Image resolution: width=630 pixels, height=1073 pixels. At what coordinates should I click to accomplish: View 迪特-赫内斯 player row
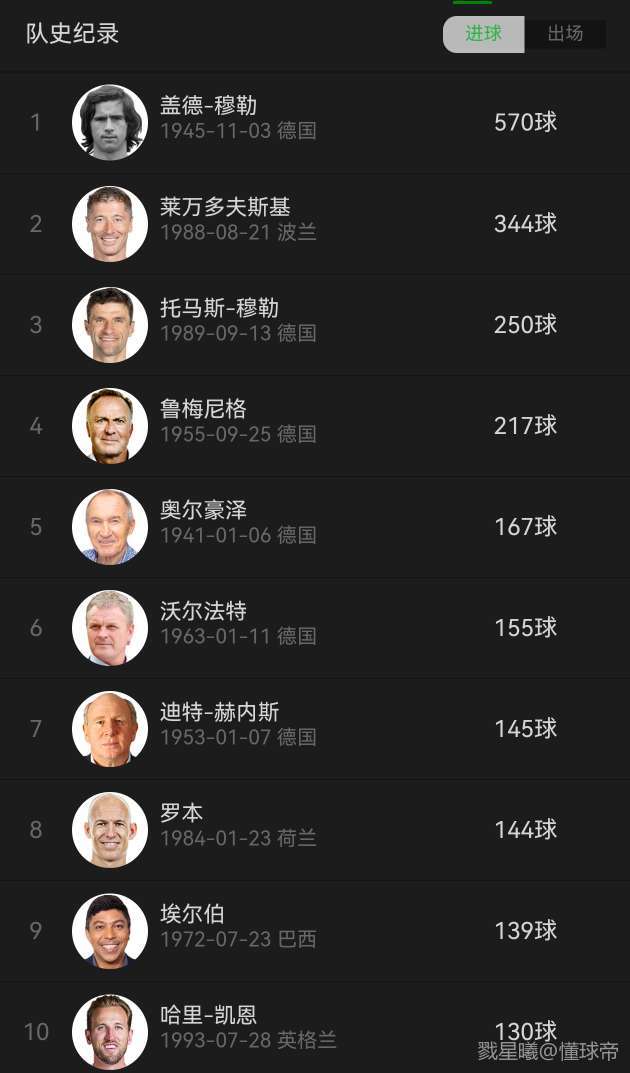pyautogui.click(x=315, y=728)
